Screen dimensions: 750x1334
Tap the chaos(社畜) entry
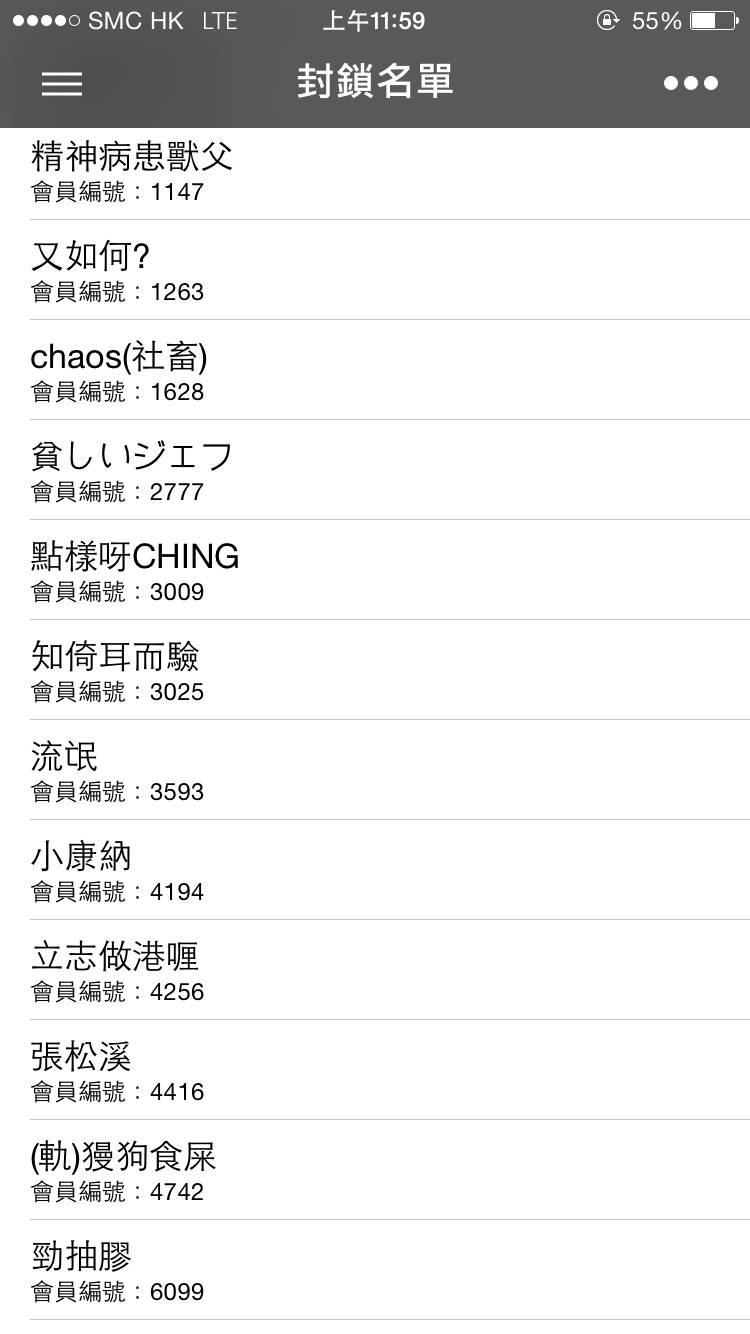(375, 371)
